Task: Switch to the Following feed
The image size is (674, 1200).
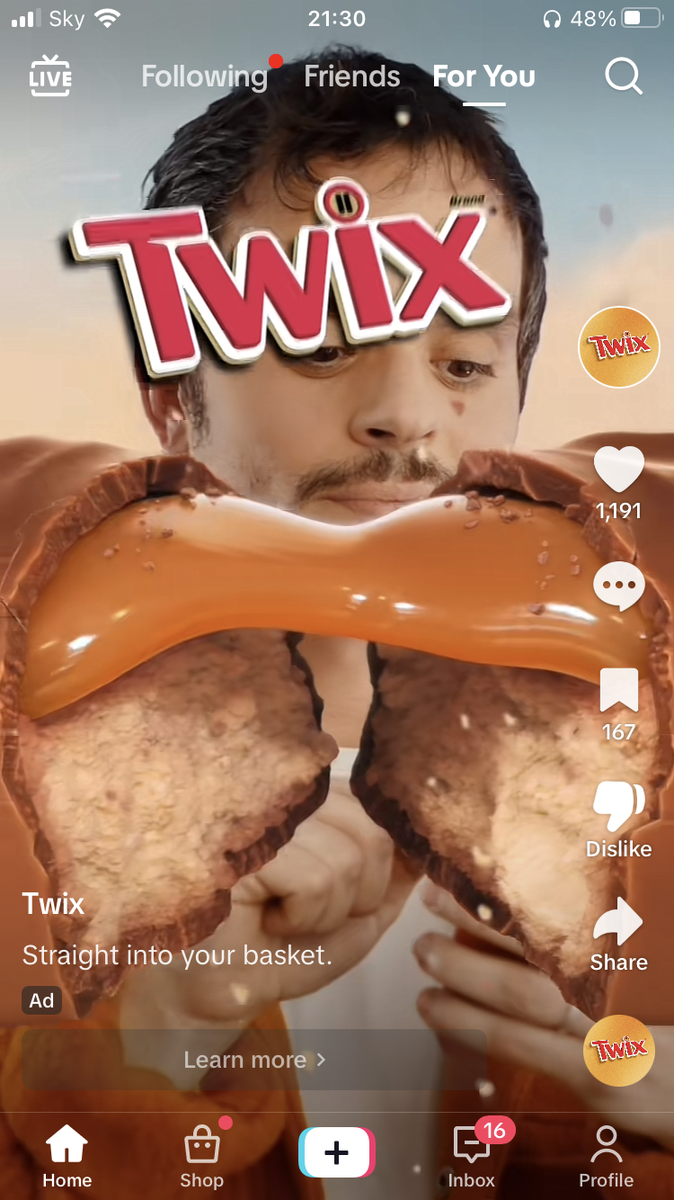Action: [x=204, y=77]
